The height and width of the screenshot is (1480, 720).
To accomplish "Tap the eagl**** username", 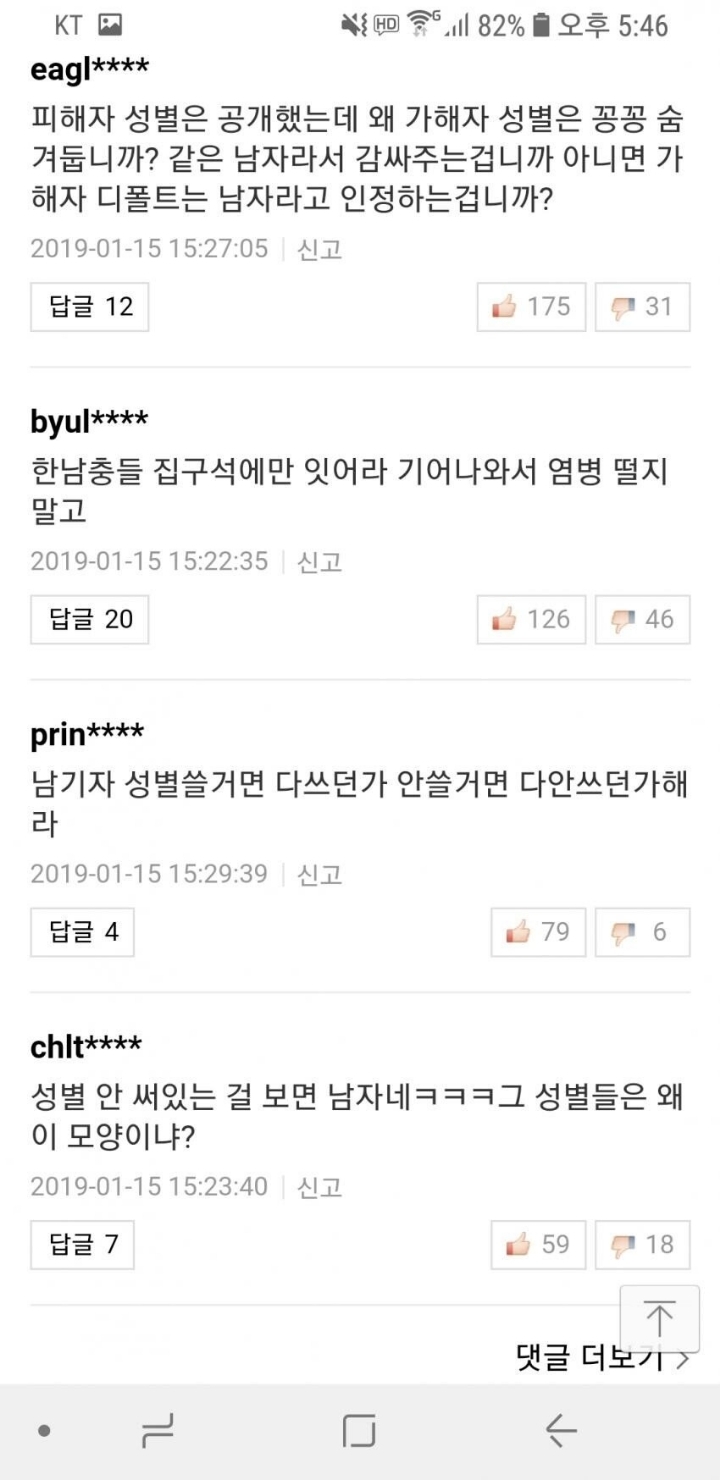I will (x=88, y=66).
